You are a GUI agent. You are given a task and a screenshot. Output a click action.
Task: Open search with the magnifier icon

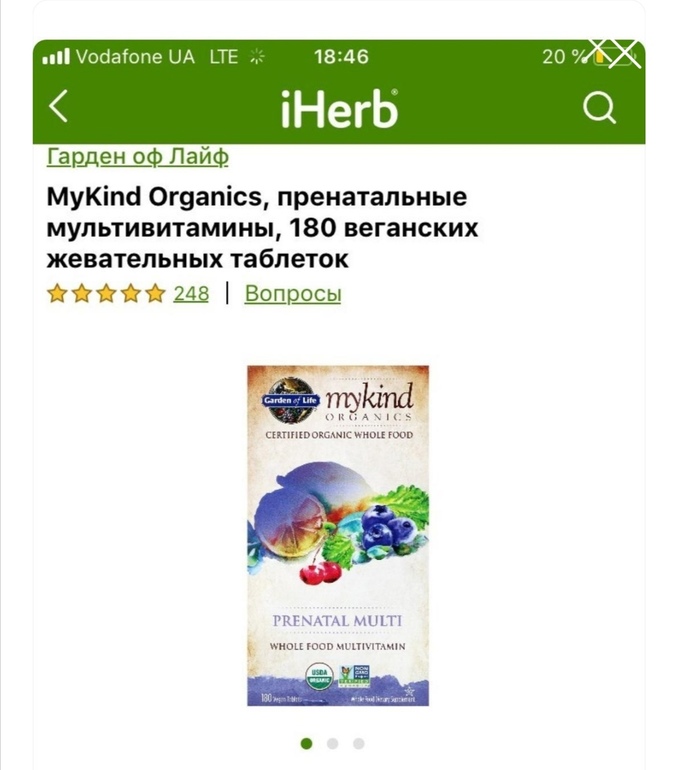598,108
